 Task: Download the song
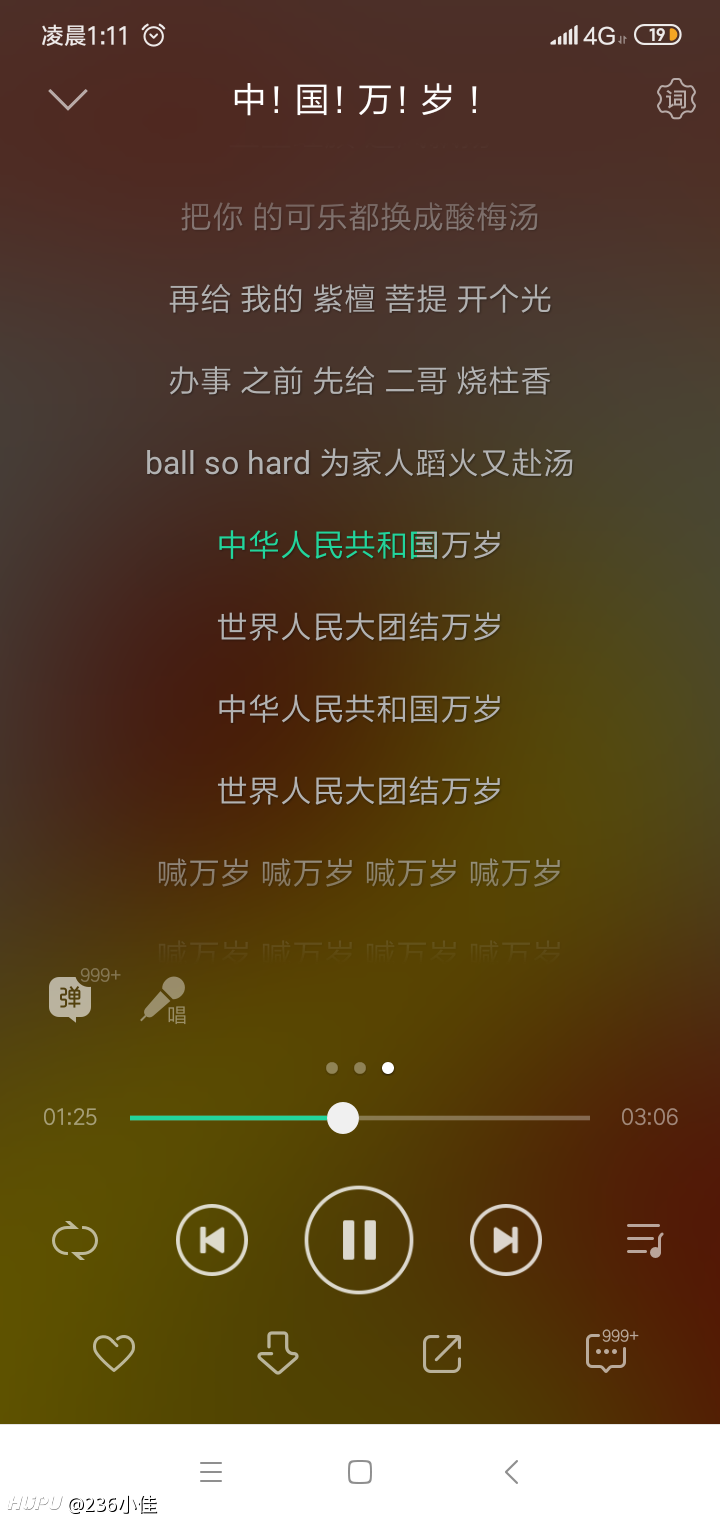point(278,1353)
